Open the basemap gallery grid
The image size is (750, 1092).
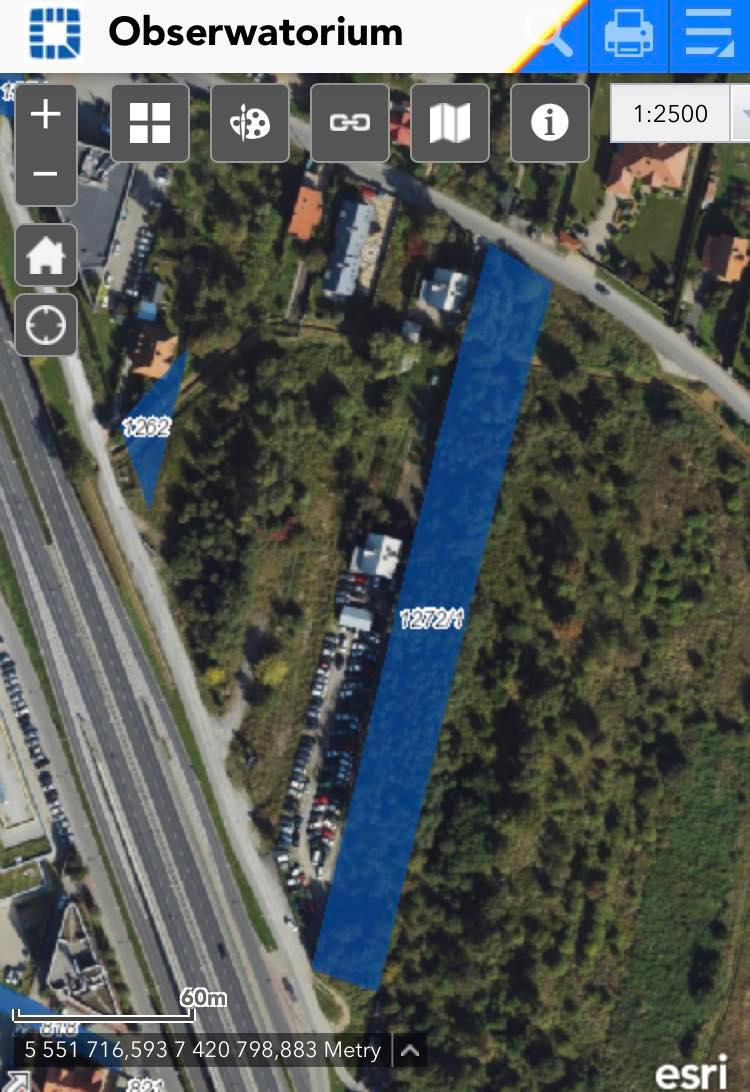tap(150, 123)
